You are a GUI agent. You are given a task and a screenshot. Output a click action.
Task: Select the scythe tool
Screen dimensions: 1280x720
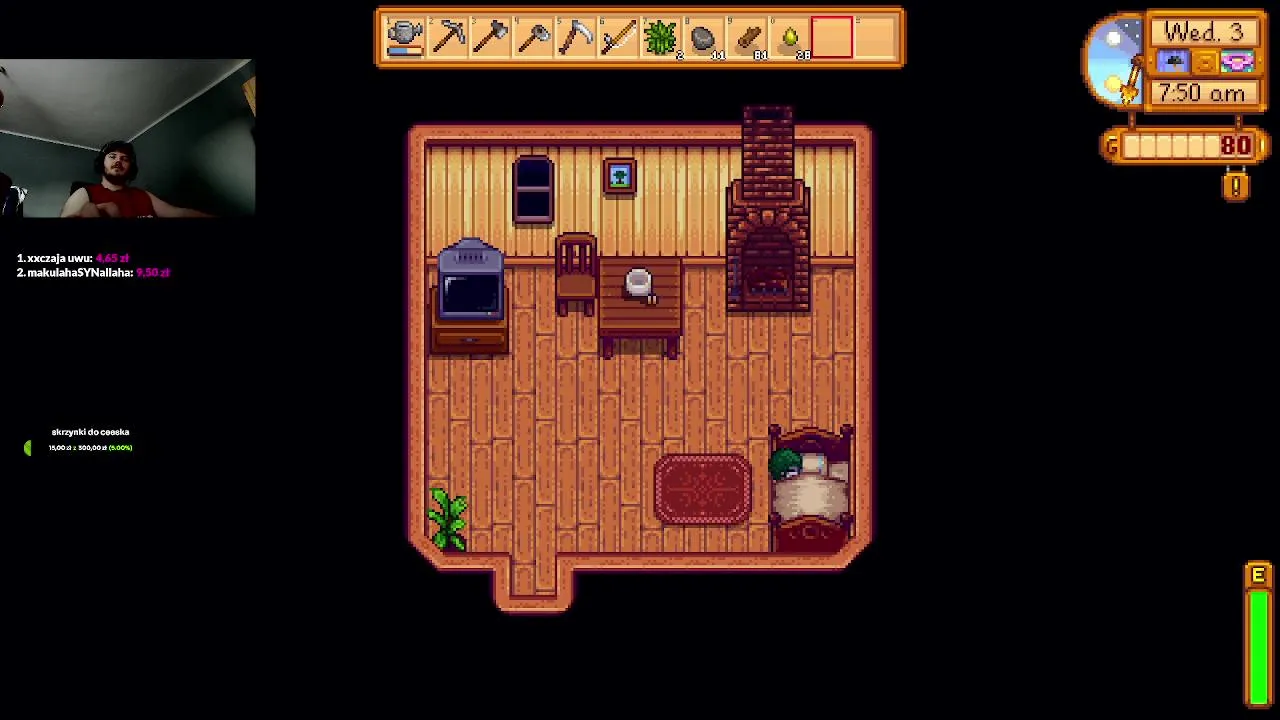tap(576, 39)
